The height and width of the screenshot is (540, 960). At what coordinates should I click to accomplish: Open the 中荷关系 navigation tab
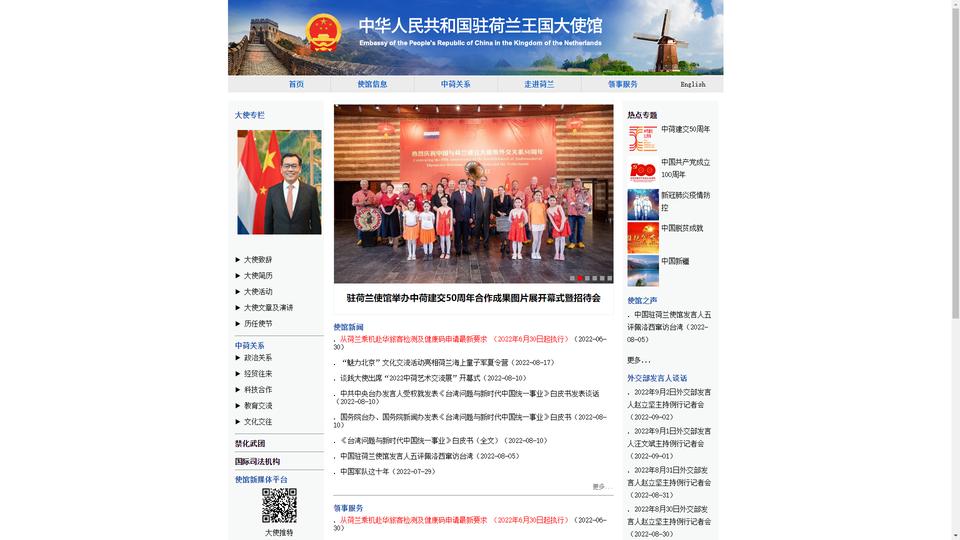[456, 84]
